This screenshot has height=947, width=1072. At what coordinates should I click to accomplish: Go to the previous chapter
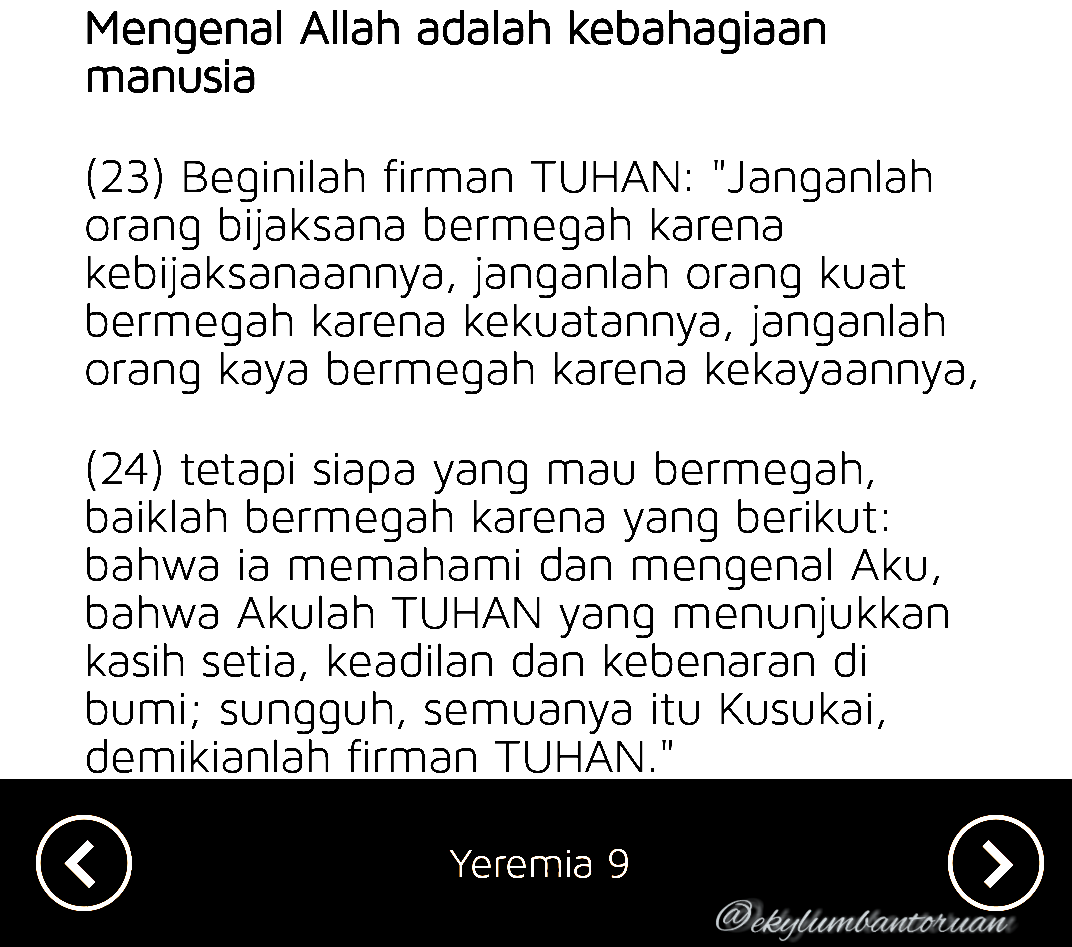84,863
